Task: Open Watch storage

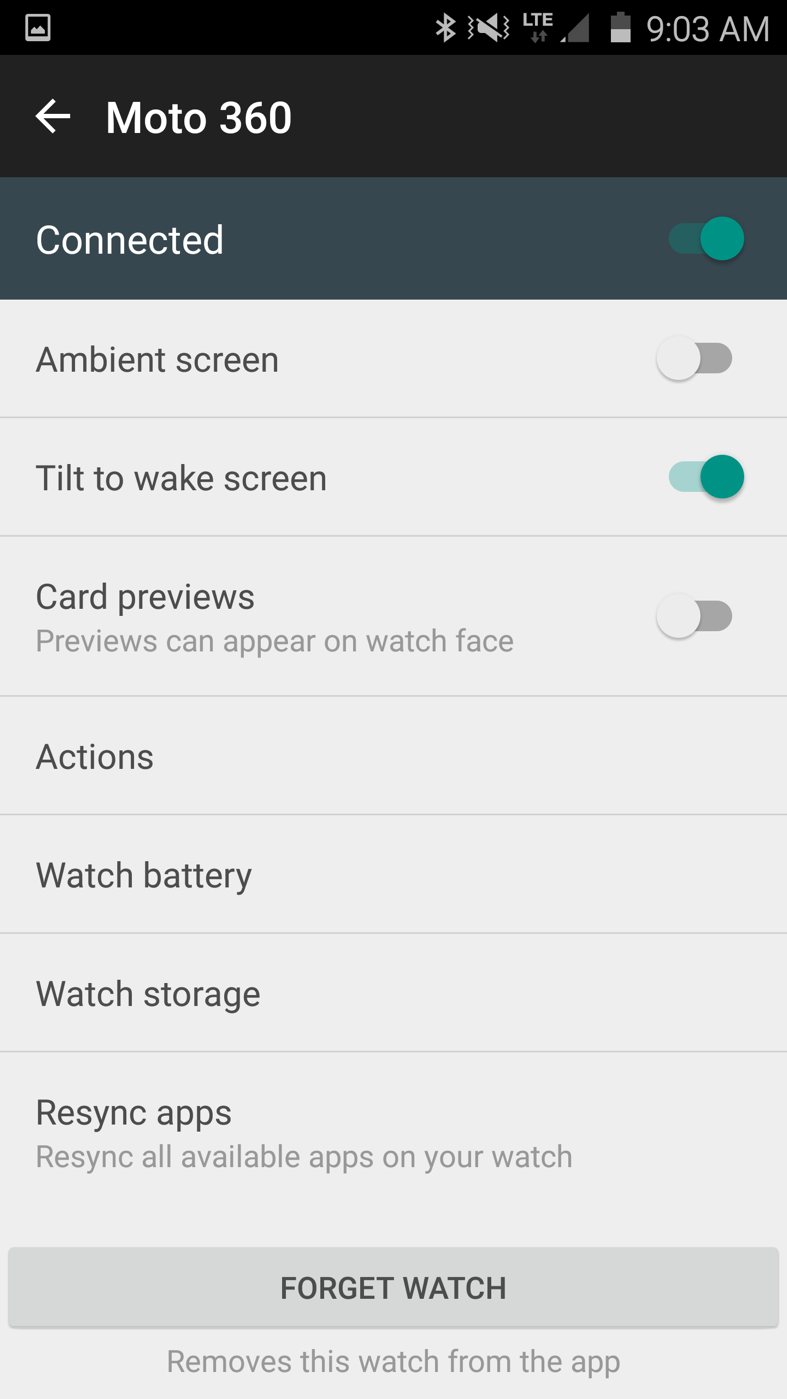Action: 393,993
